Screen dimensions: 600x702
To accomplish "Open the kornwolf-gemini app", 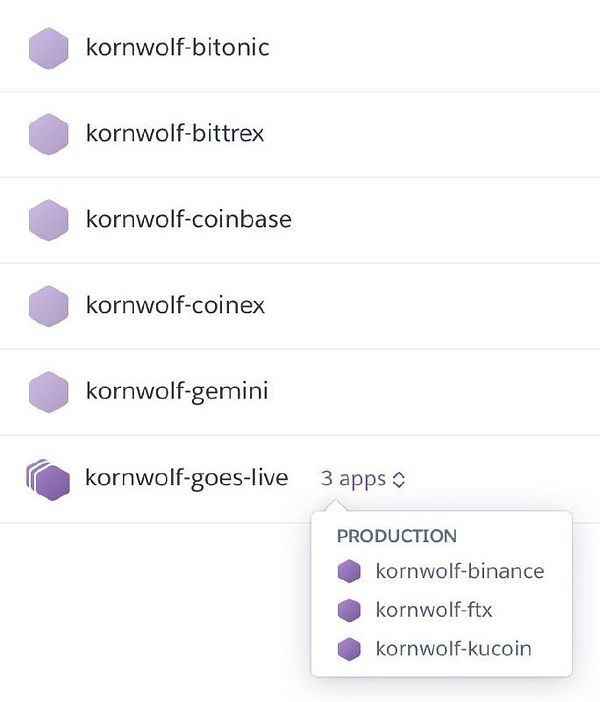I will pyautogui.click(x=176, y=391).
